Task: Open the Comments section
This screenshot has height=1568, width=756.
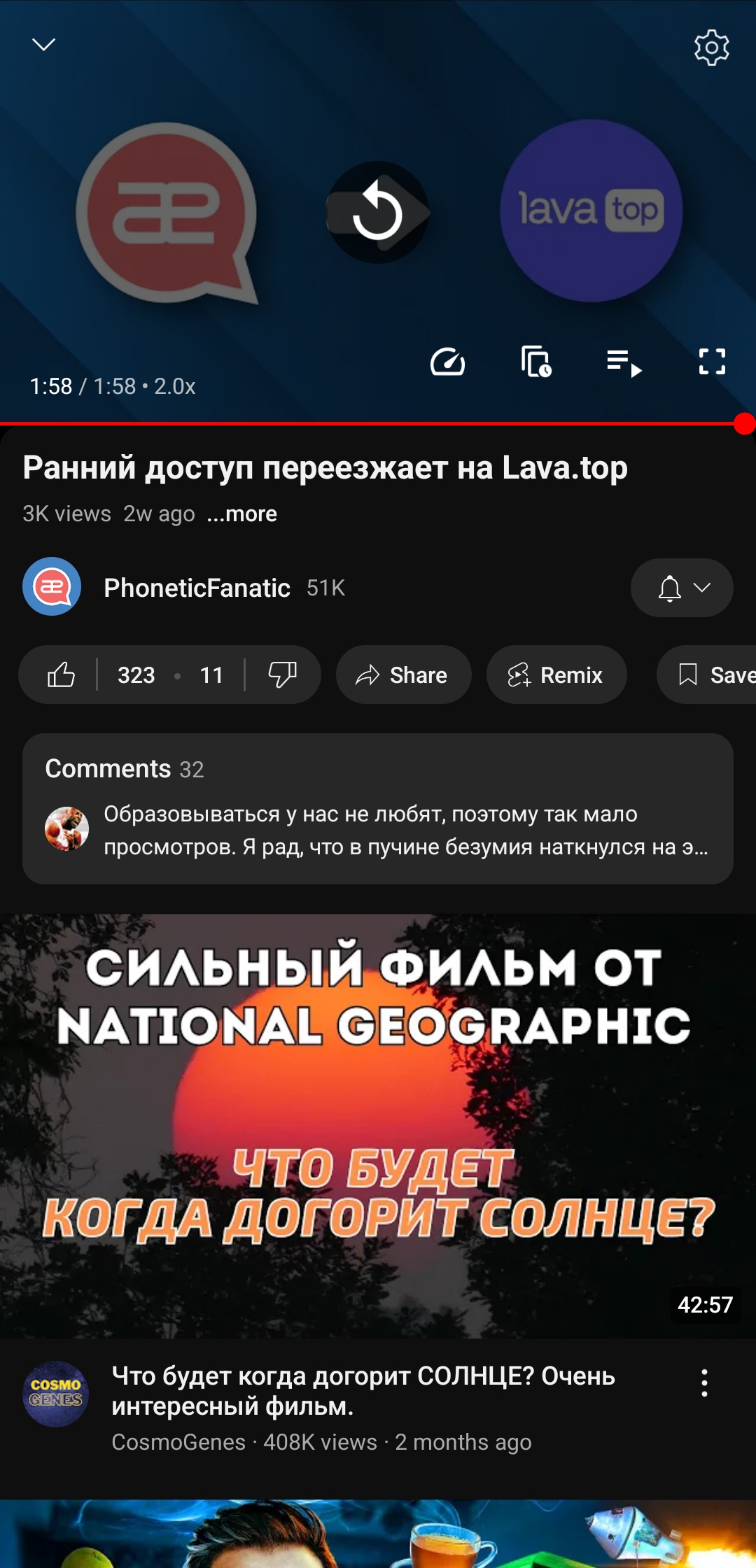Action: pos(378,809)
